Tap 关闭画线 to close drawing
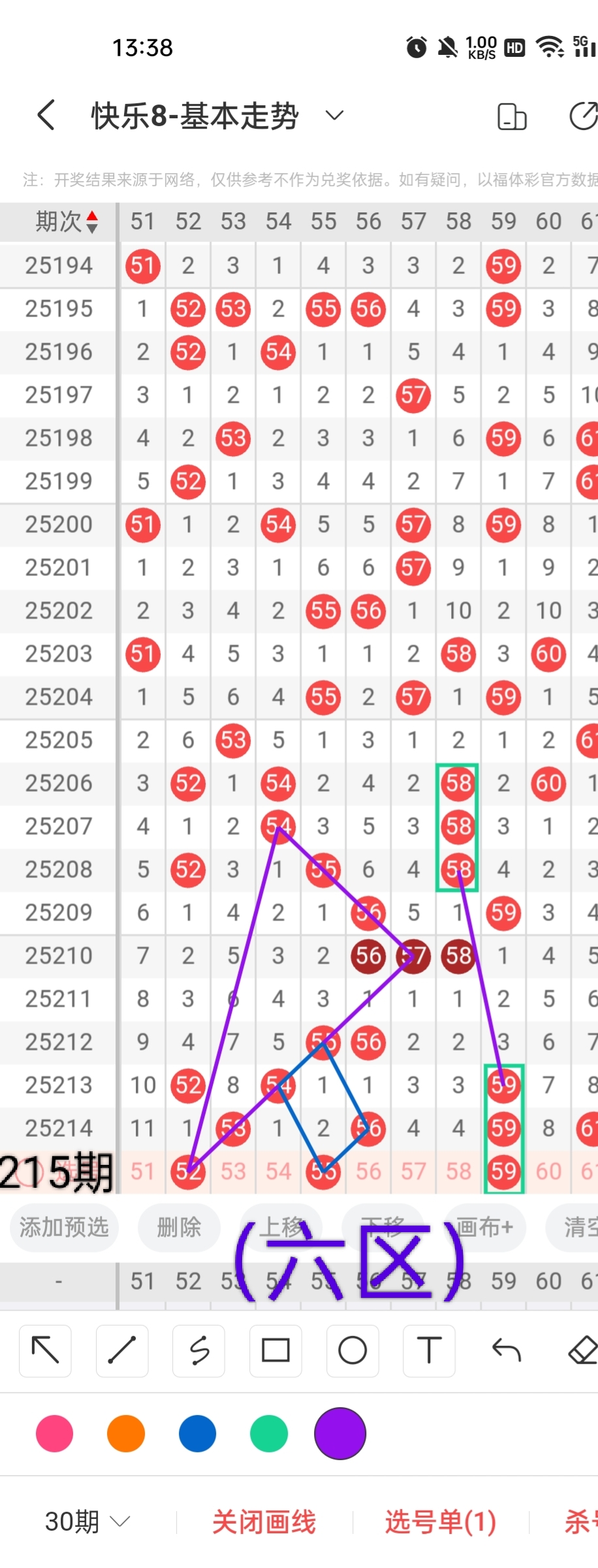The width and height of the screenshot is (598, 1568). 264,1522
